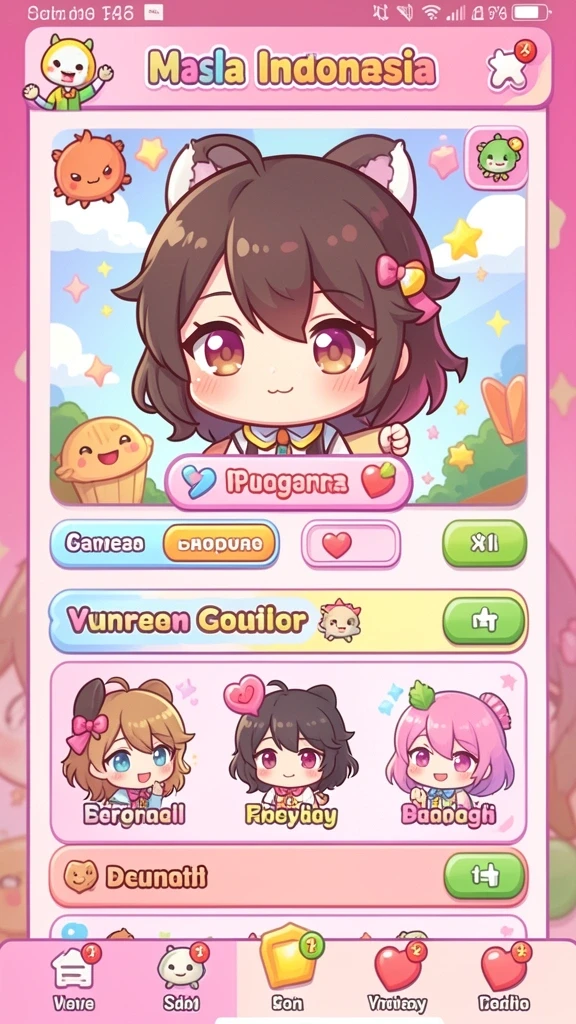
Task: Open the Bergnaall character card
Action: [129, 752]
